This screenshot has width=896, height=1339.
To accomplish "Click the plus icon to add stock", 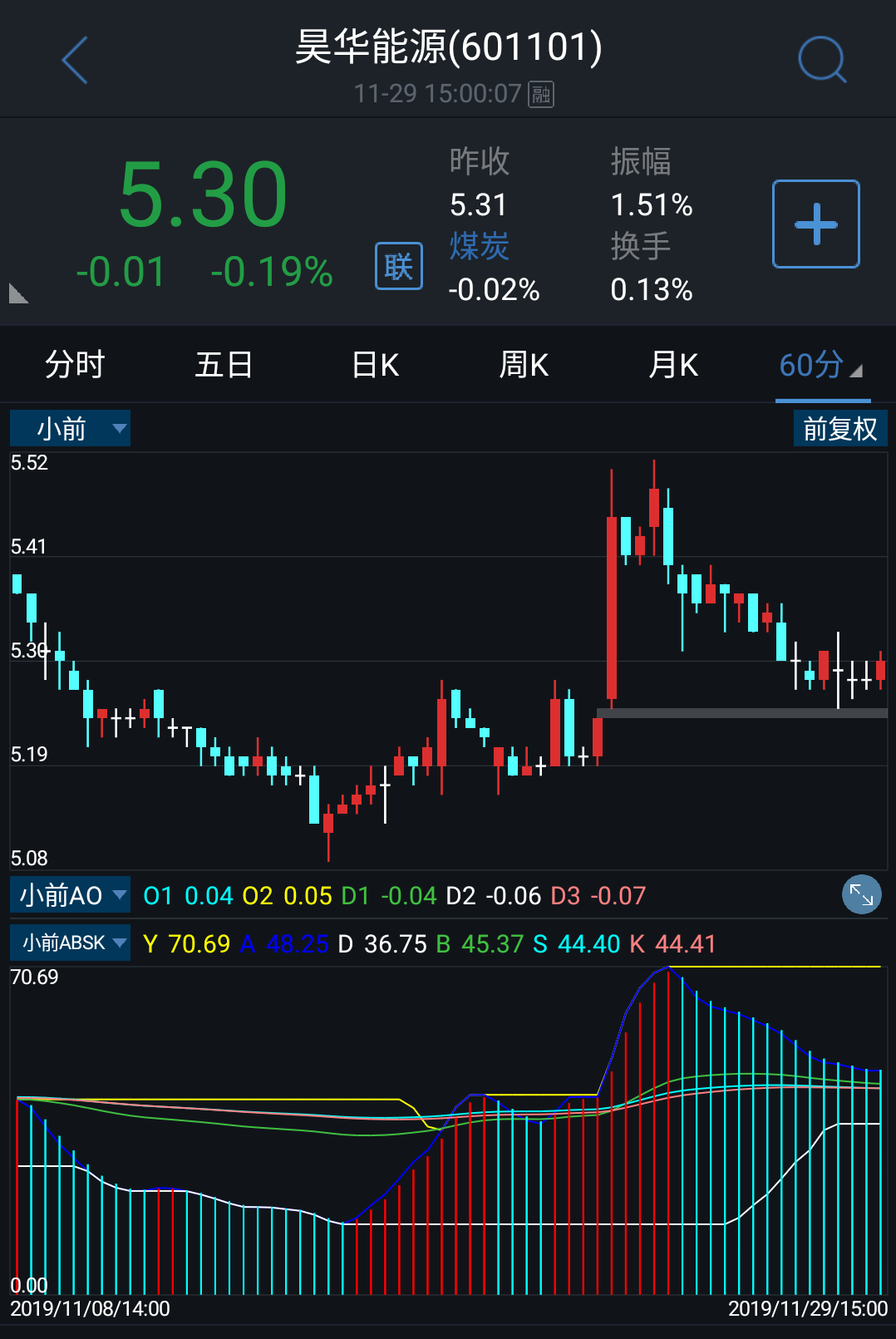I will (815, 223).
